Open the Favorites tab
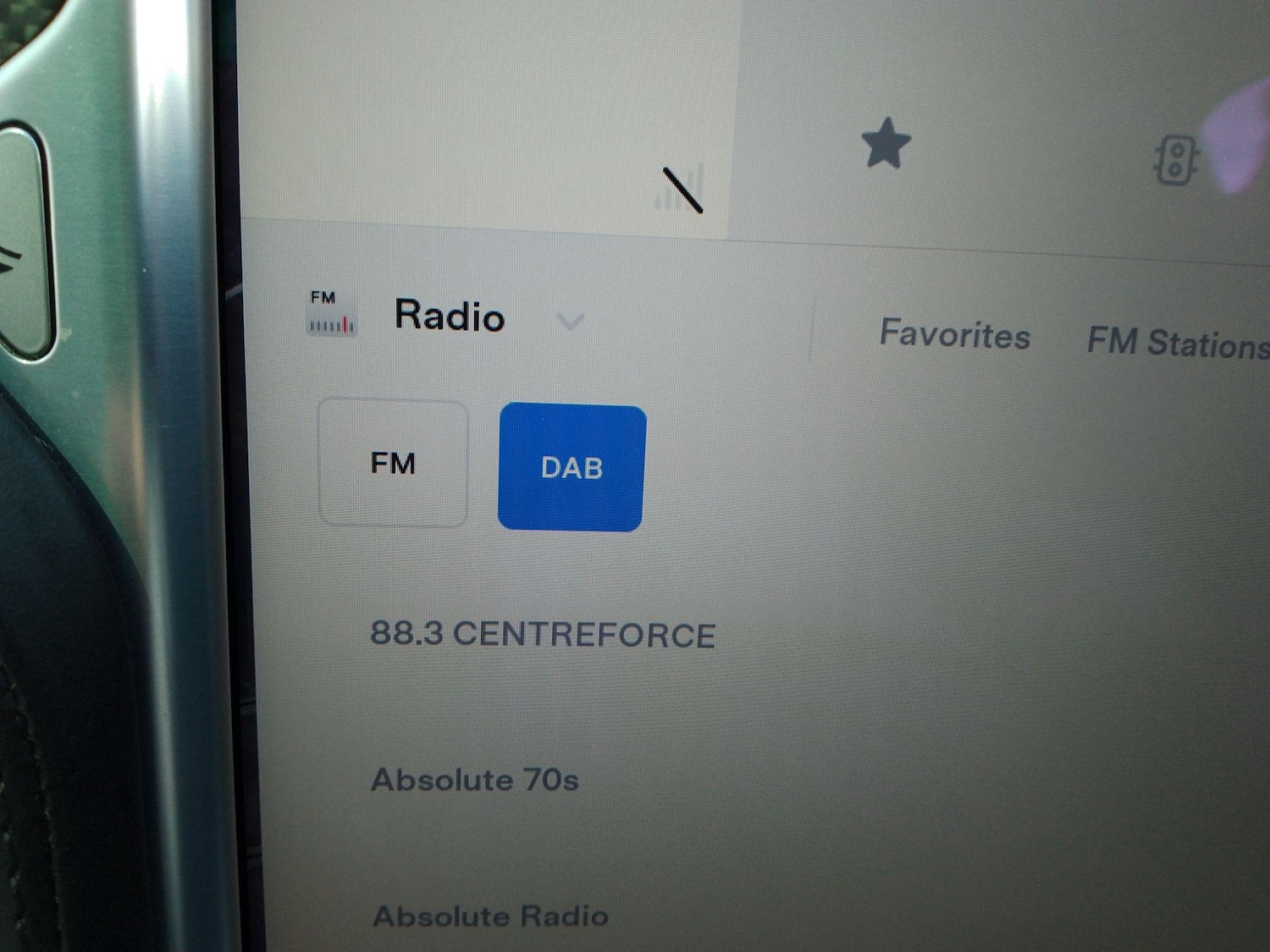Viewport: 1270px width, 952px height. (x=954, y=334)
